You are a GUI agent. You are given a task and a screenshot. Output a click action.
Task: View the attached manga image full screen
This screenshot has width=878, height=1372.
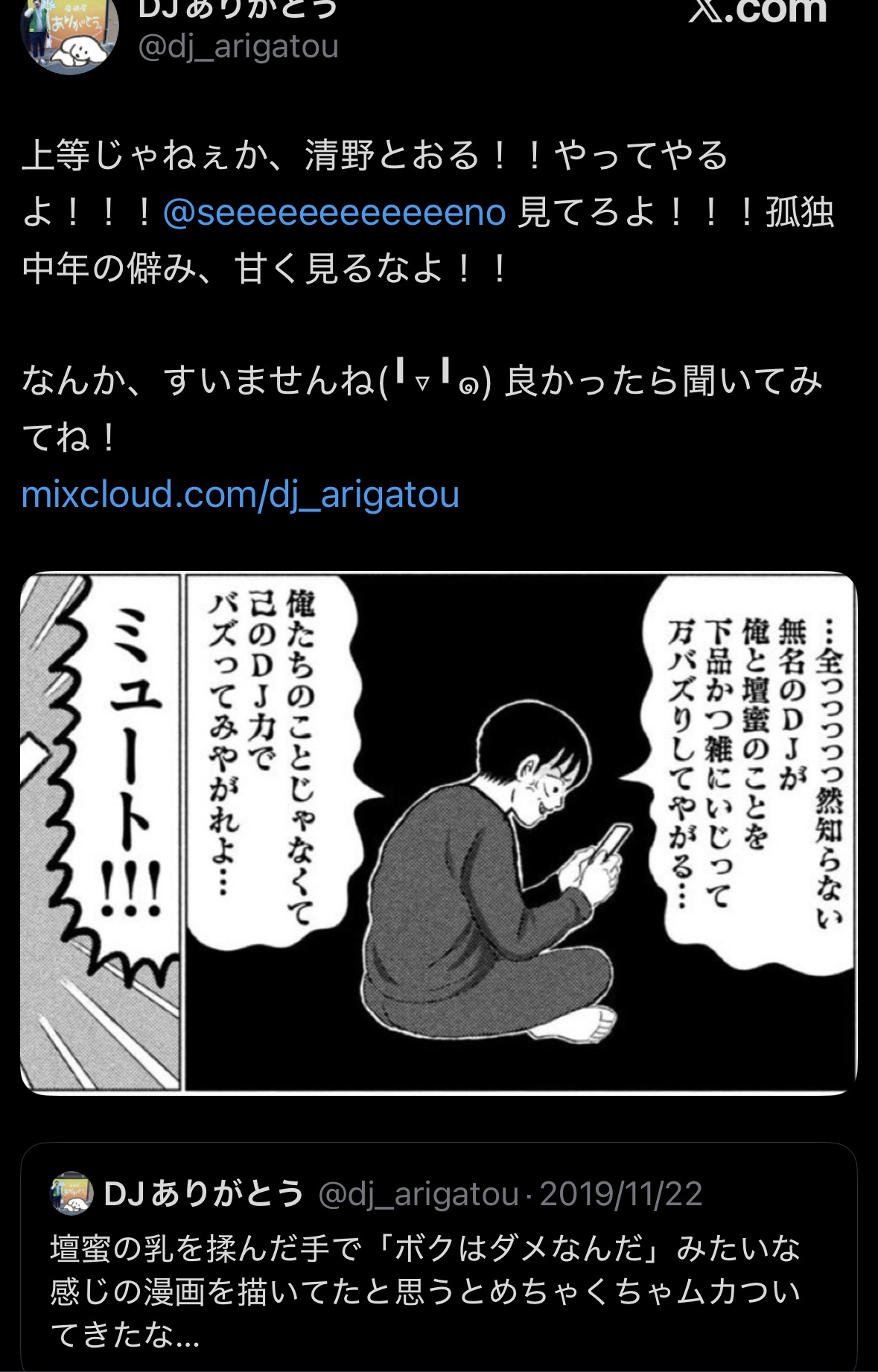439,832
